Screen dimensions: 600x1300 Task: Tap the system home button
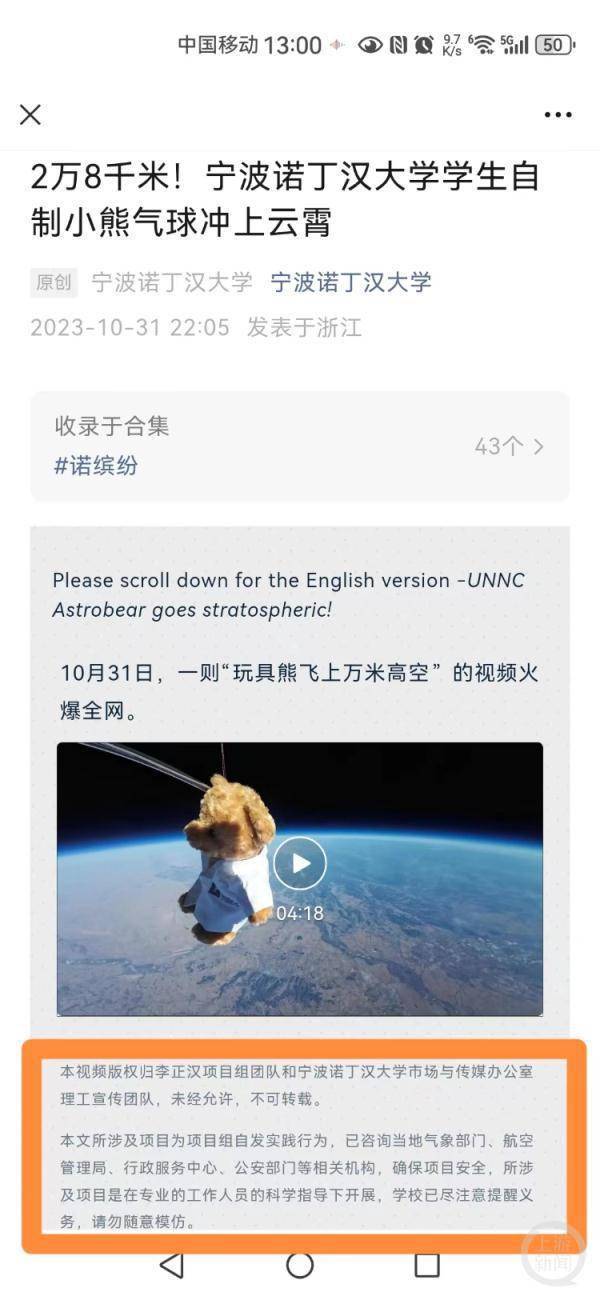pos(300,1265)
